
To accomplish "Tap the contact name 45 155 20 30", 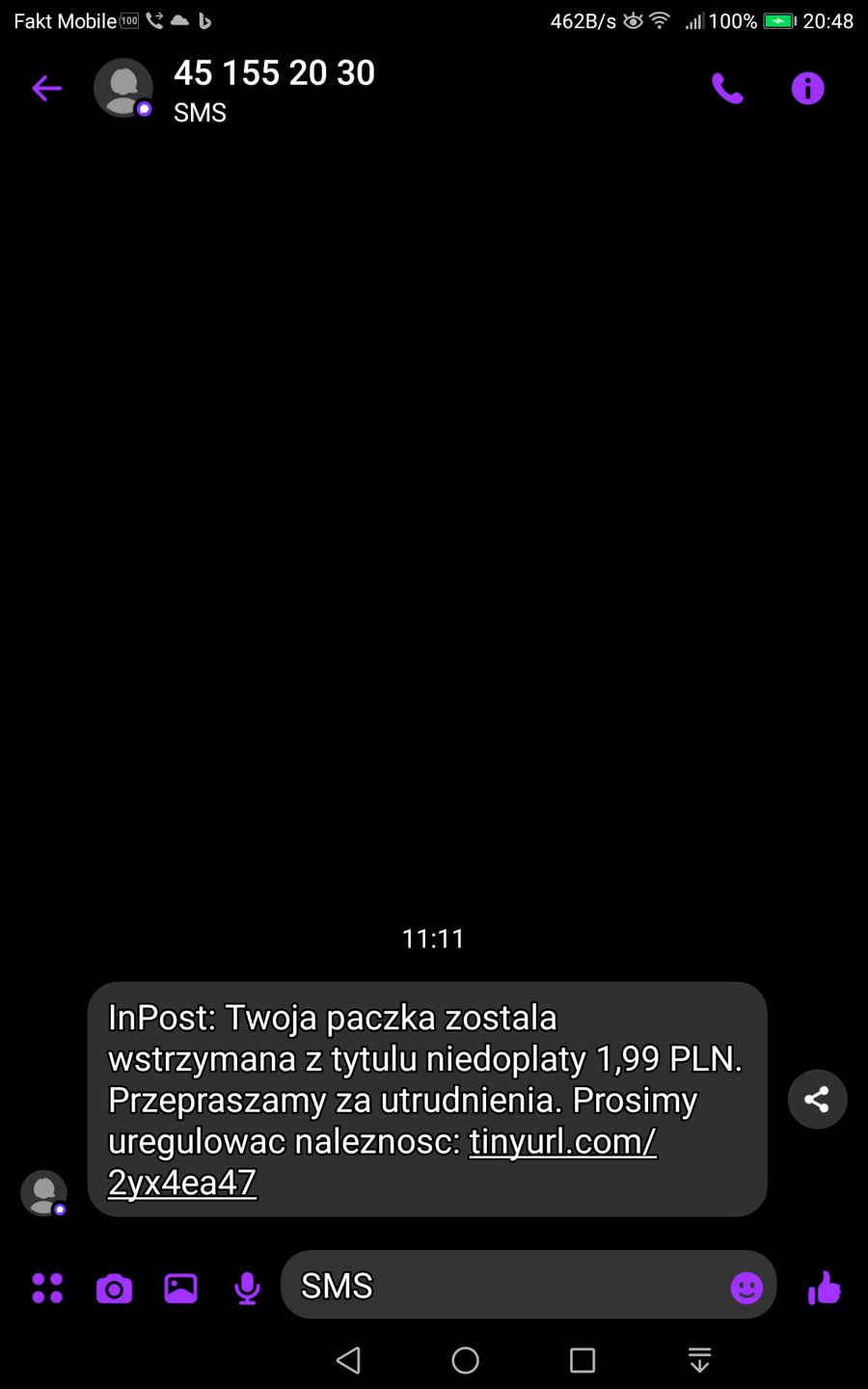I will [x=274, y=72].
